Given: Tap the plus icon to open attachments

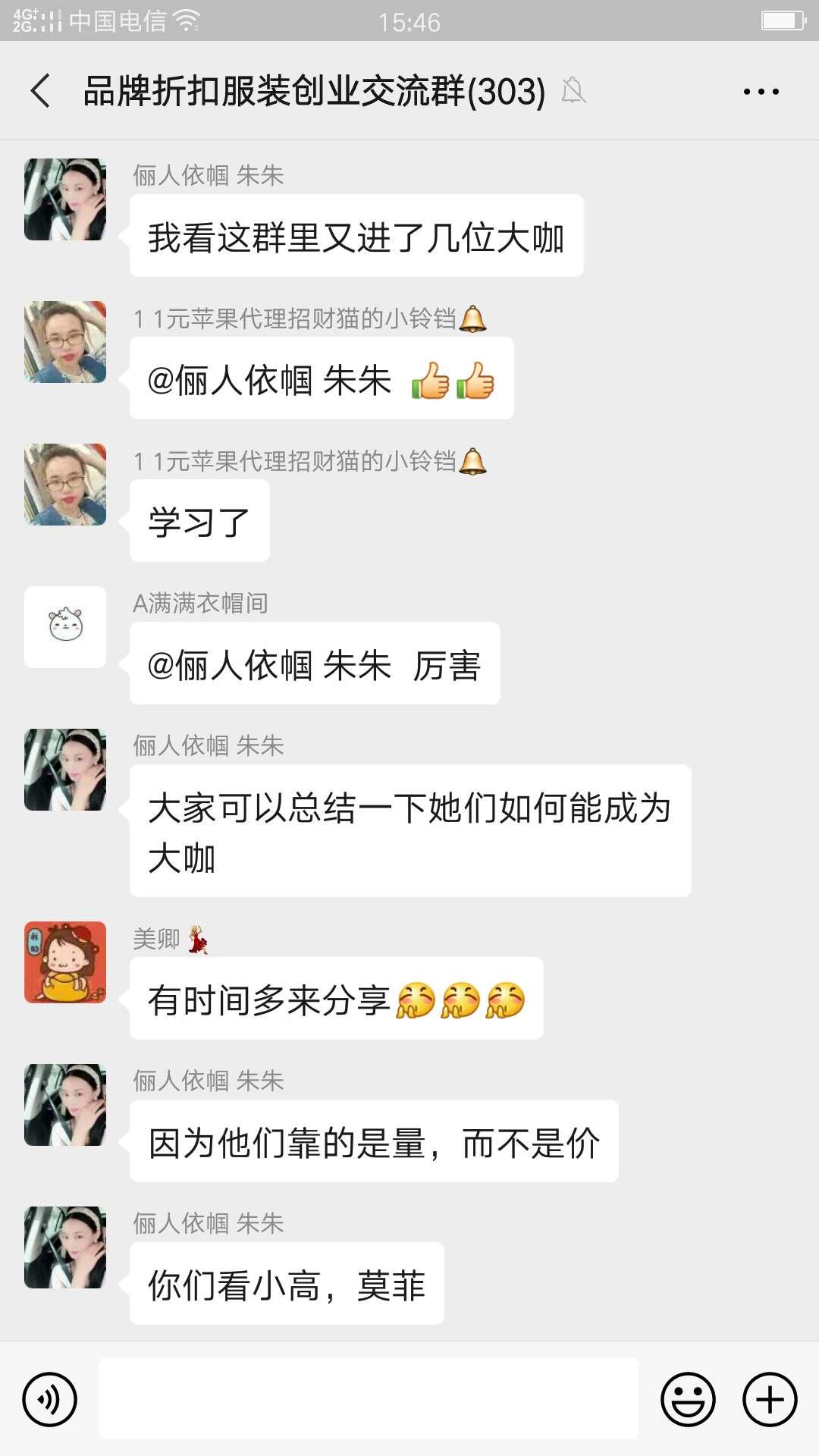Looking at the screenshot, I should [769, 1399].
